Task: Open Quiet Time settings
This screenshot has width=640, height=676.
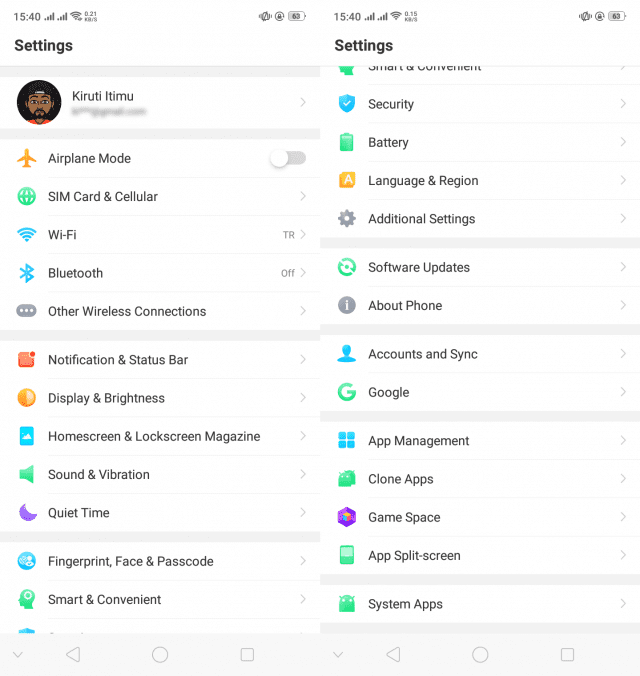Action: coord(160,513)
